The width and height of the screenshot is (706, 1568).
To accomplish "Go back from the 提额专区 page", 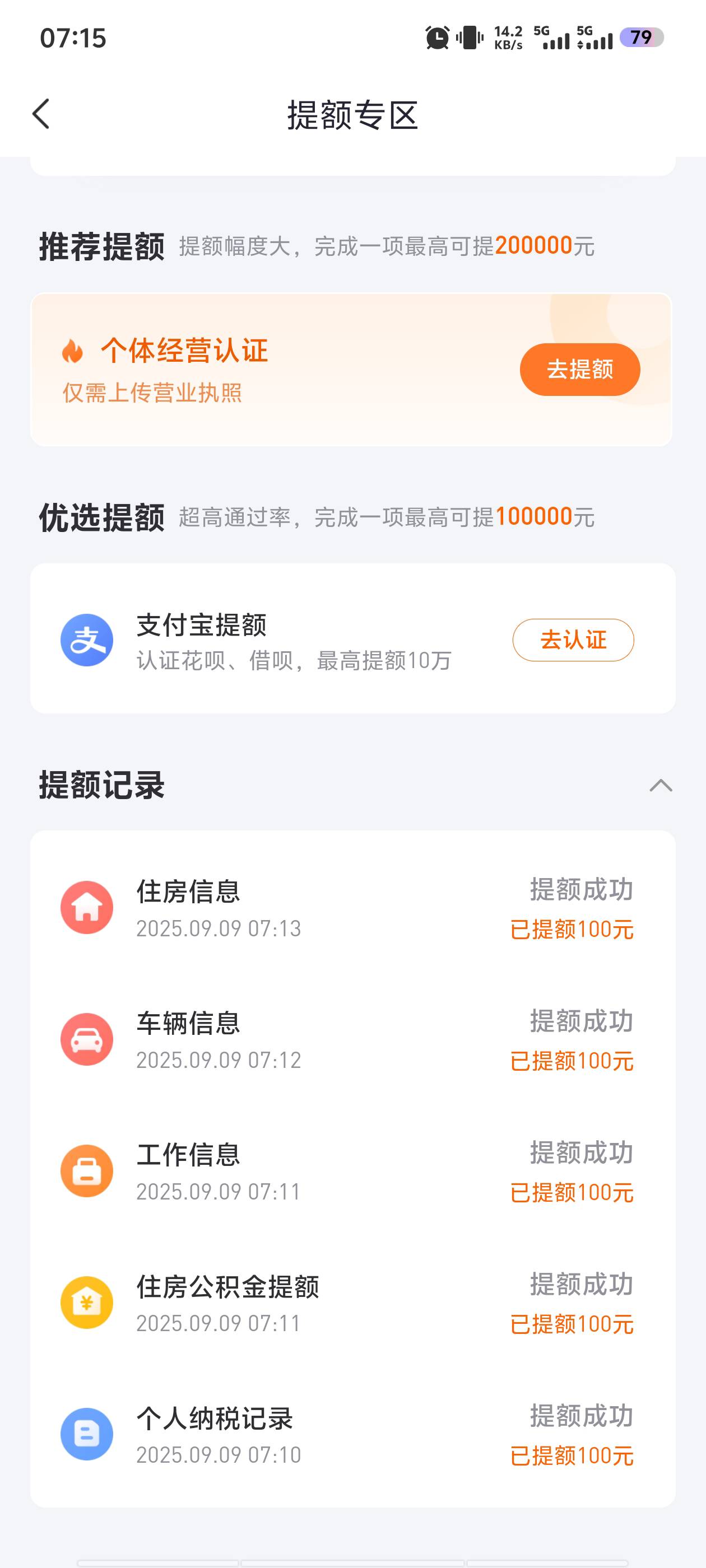I will click(x=41, y=114).
